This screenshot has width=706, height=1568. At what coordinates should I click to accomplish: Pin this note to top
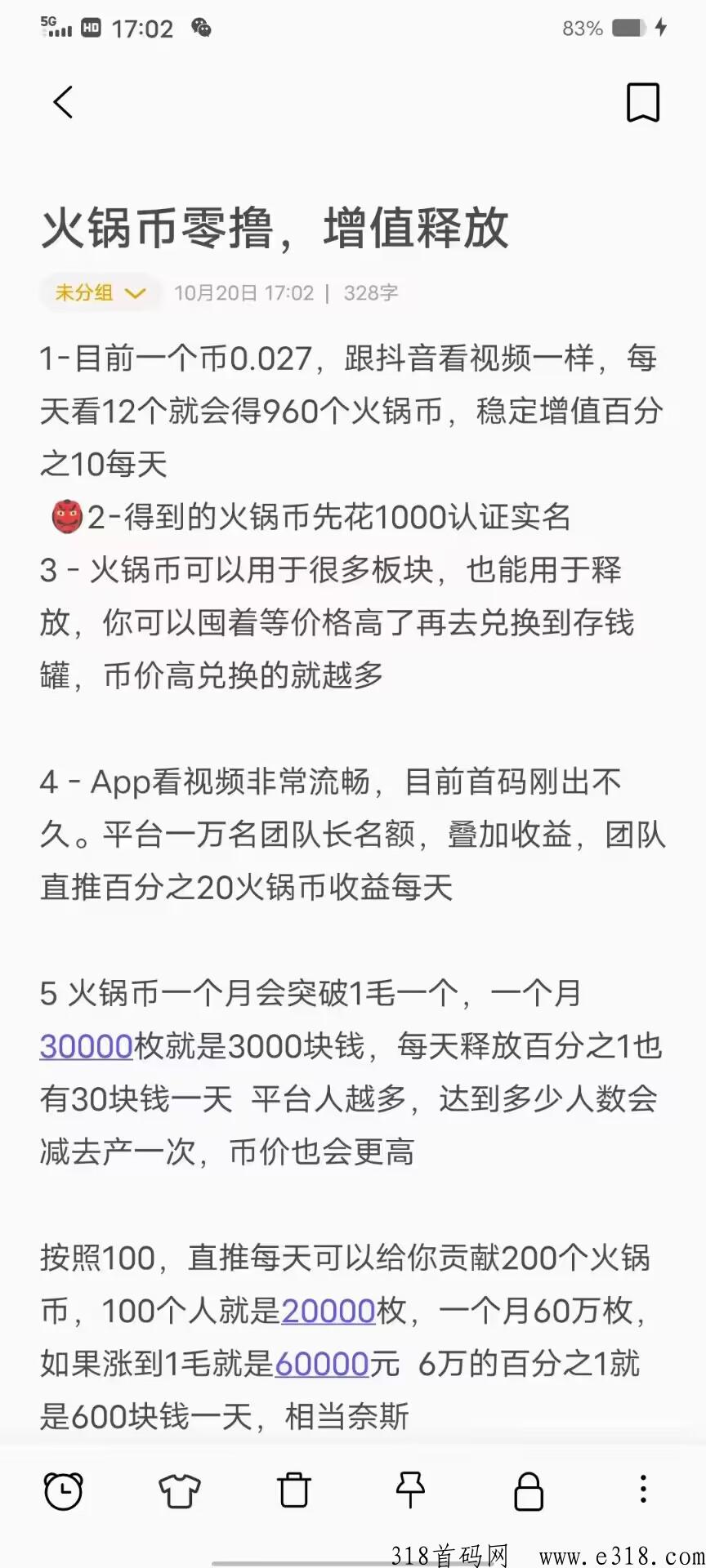[x=410, y=1490]
